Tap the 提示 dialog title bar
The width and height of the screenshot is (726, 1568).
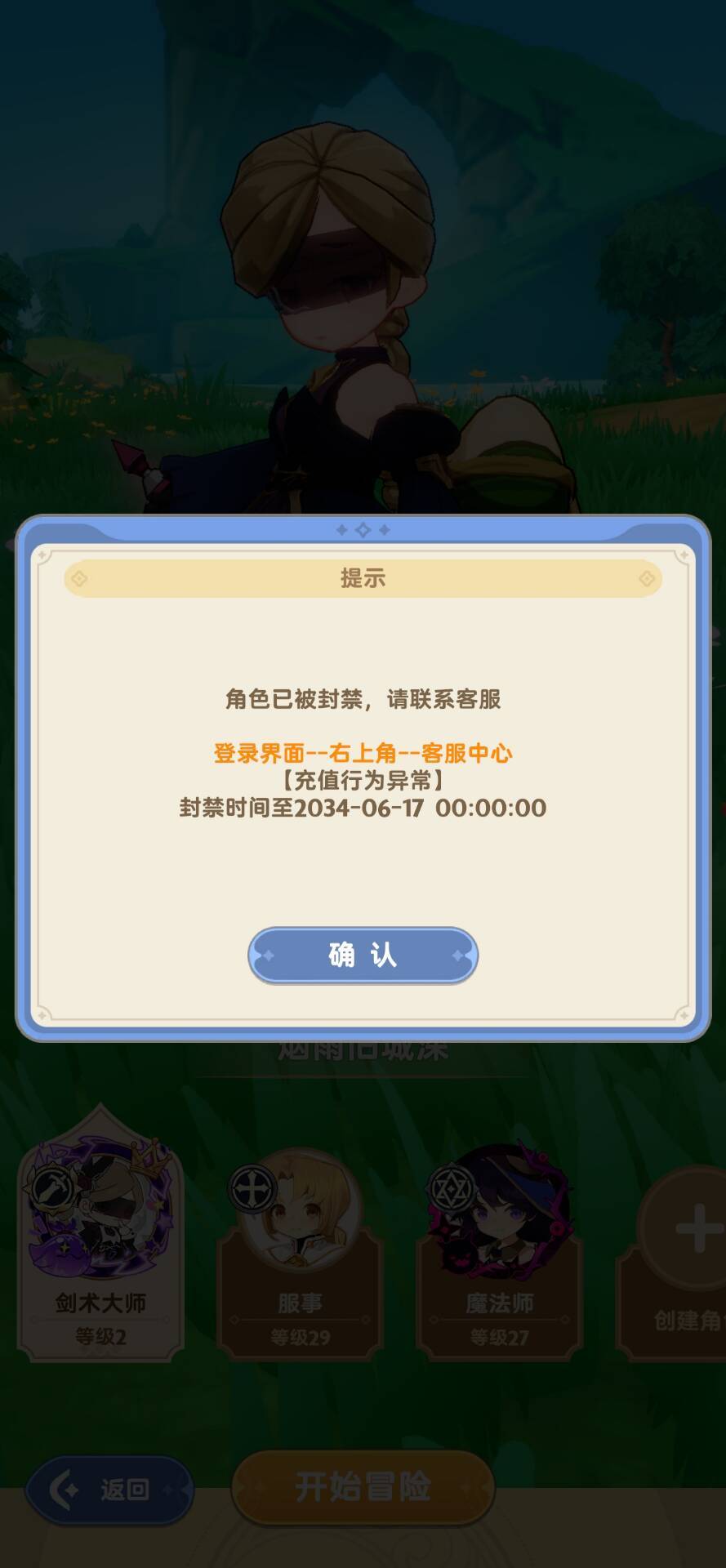point(362,578)
